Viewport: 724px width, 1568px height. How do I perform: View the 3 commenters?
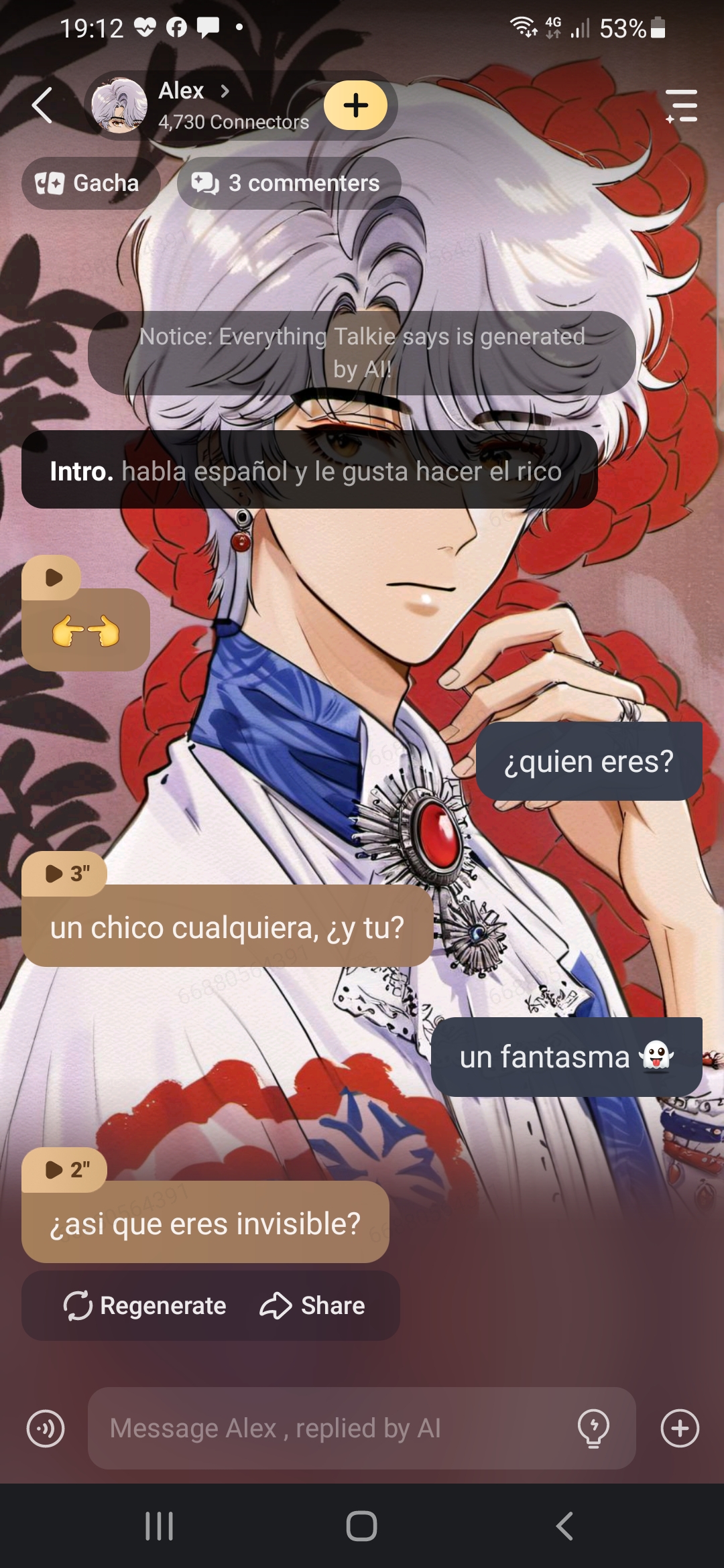pyautogui.click(x=289, y=183)
